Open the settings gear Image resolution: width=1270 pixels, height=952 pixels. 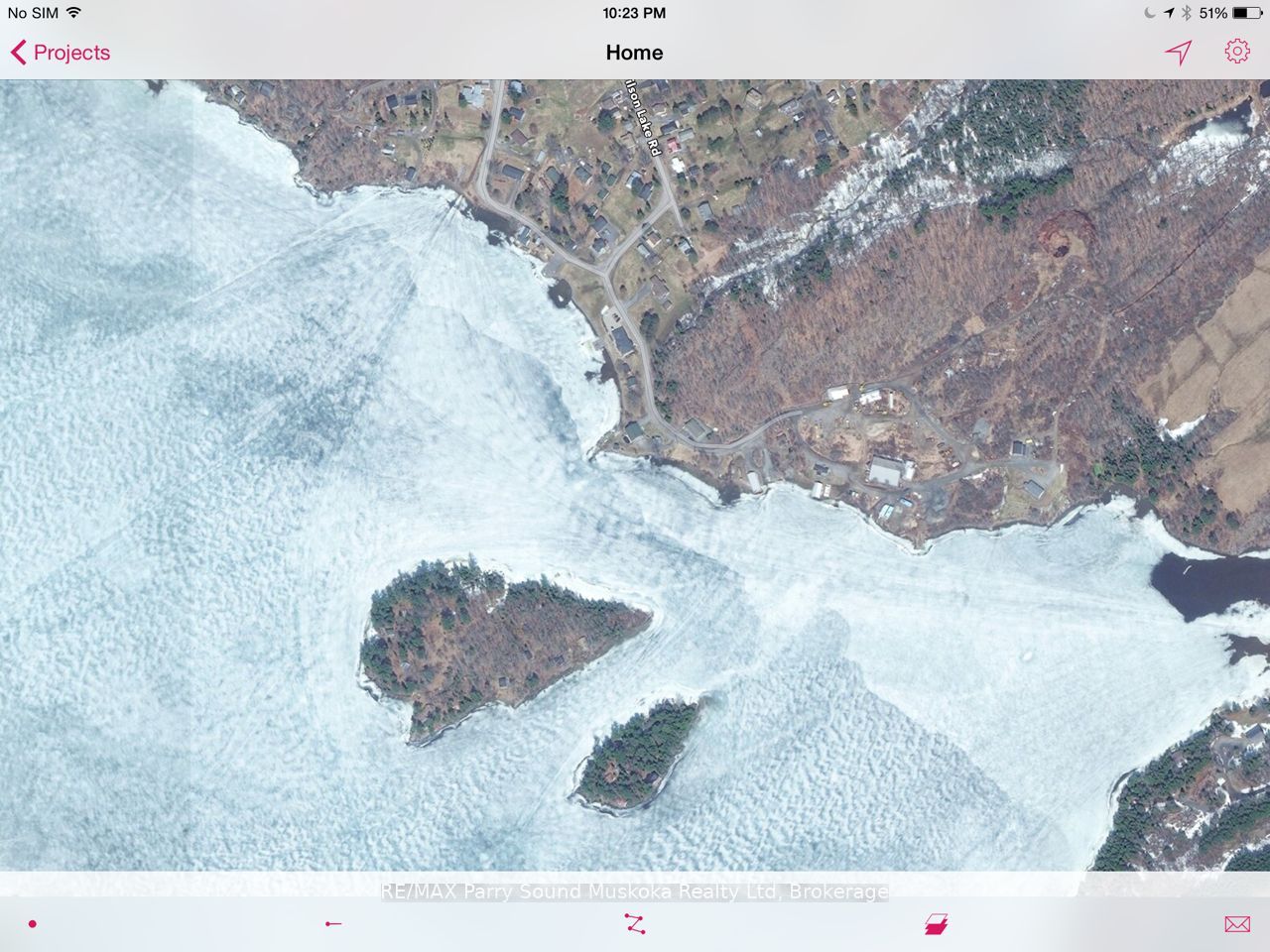tap(1236, 52)
